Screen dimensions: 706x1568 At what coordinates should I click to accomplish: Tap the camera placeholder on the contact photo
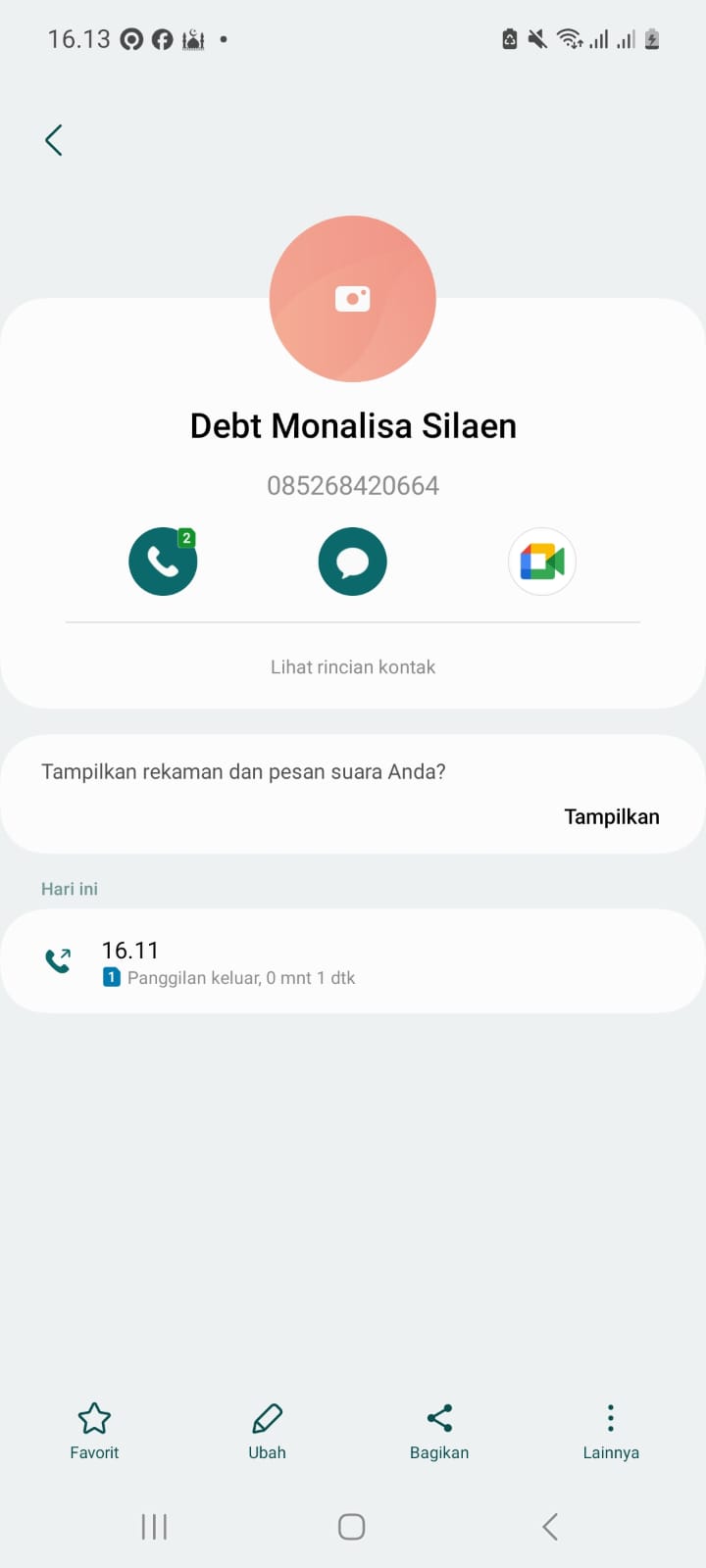click(x=352, y=299)
